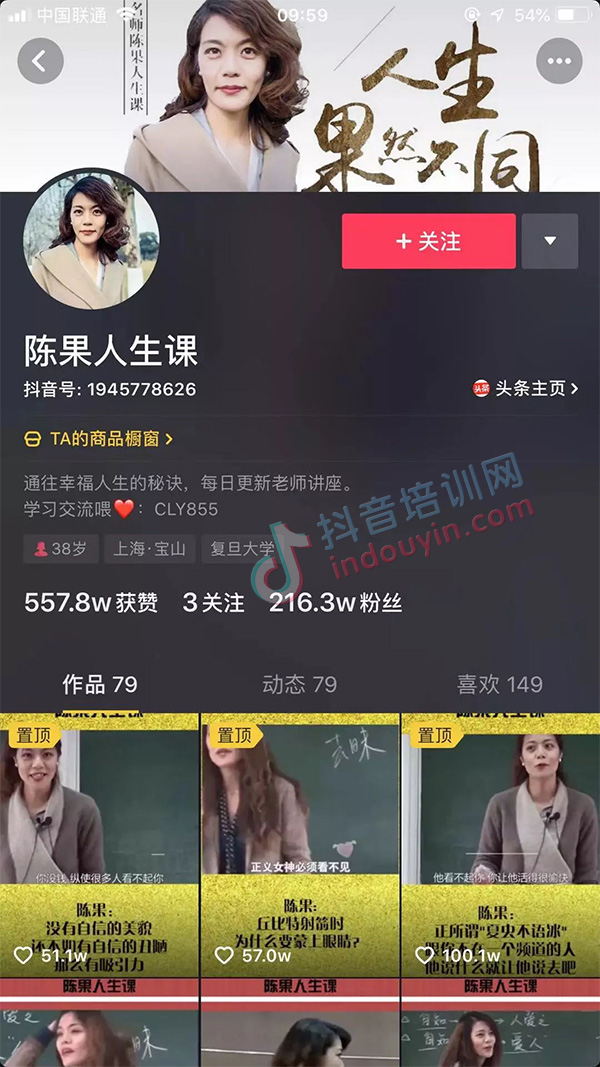
Task: Open TA的商品橱窗 product showcase
Action: [99, 439]
